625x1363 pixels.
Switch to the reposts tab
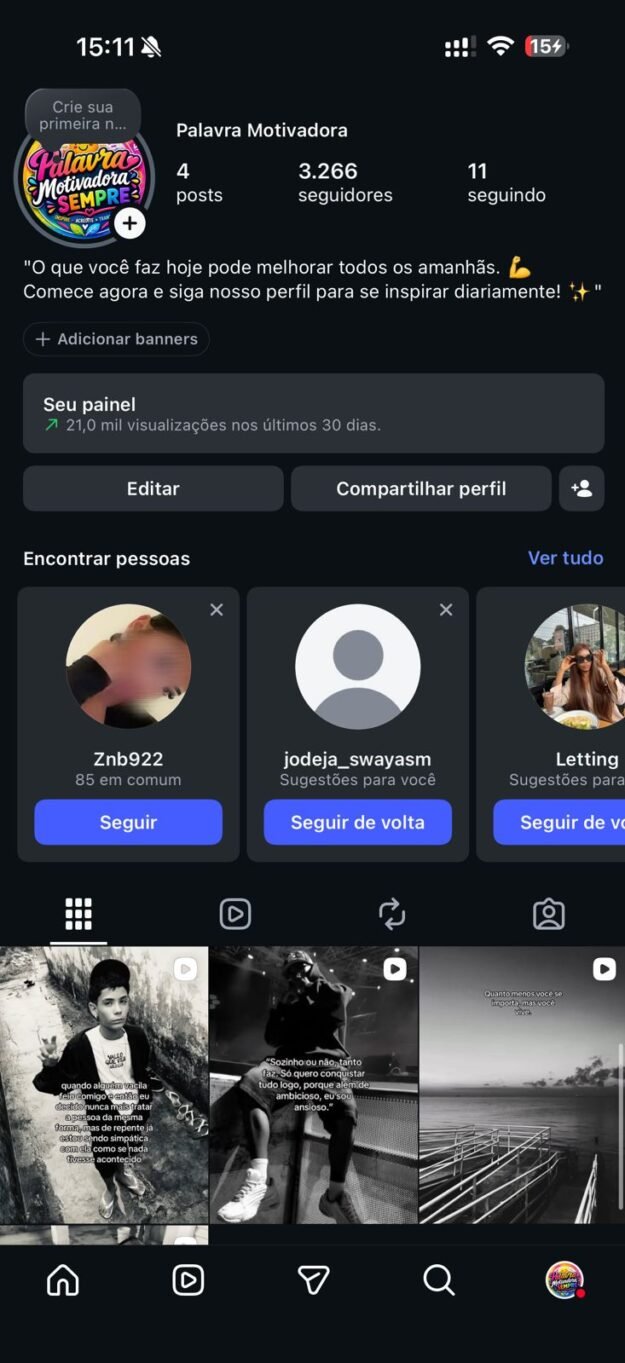(391, 913)
